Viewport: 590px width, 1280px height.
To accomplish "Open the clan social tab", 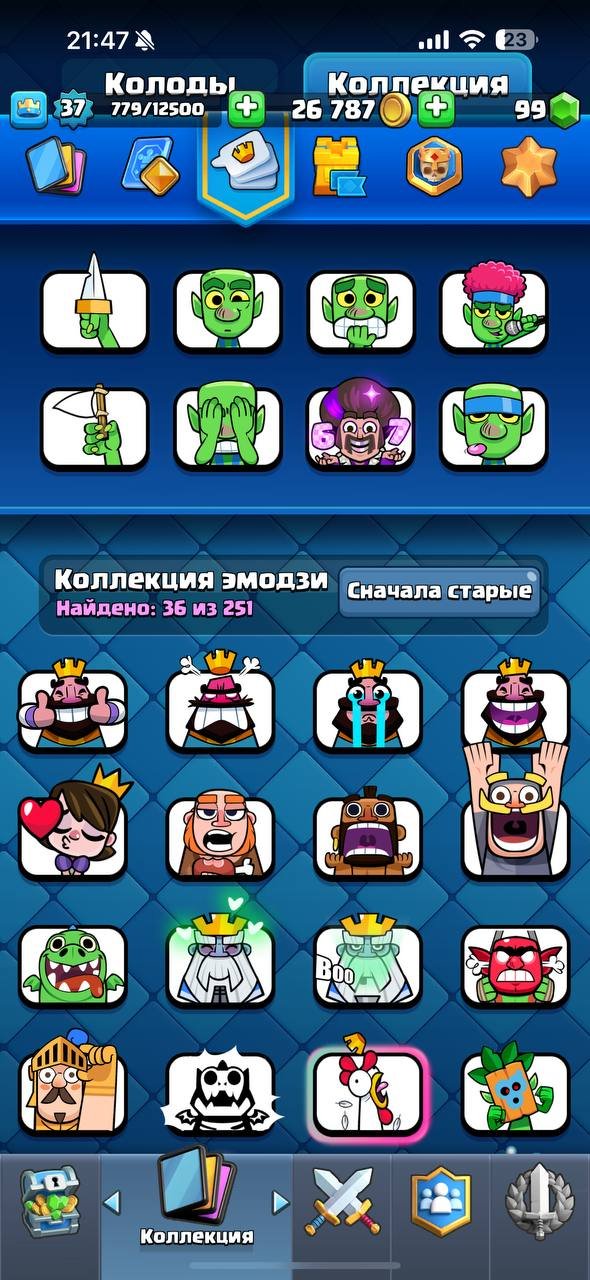I will 440,1203.
